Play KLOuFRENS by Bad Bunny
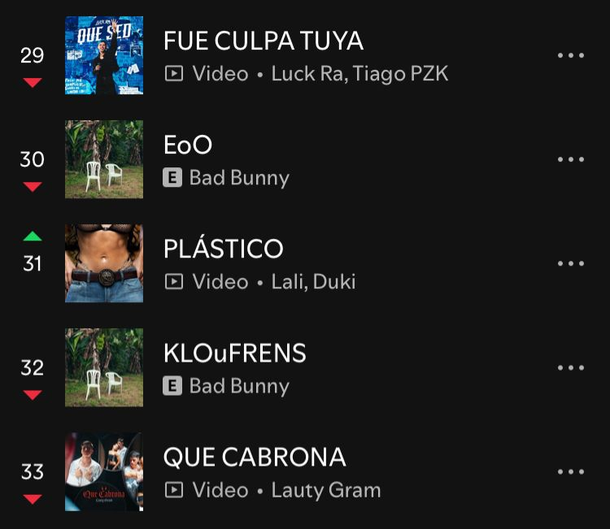The image size is (610, 529). [234, 353]
